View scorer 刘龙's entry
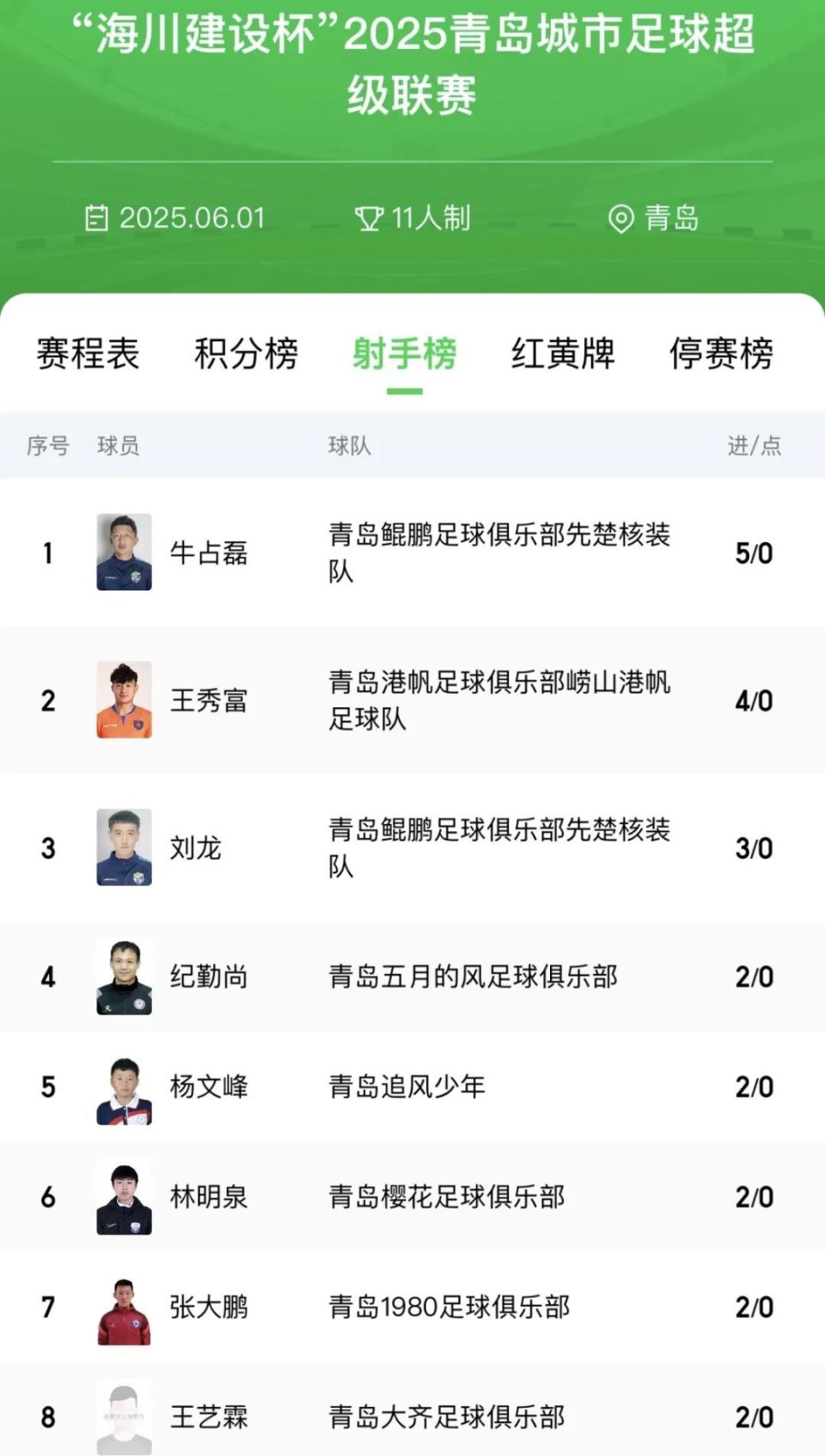Viewport: 825px width, 1456px height. tap(412, 847)
